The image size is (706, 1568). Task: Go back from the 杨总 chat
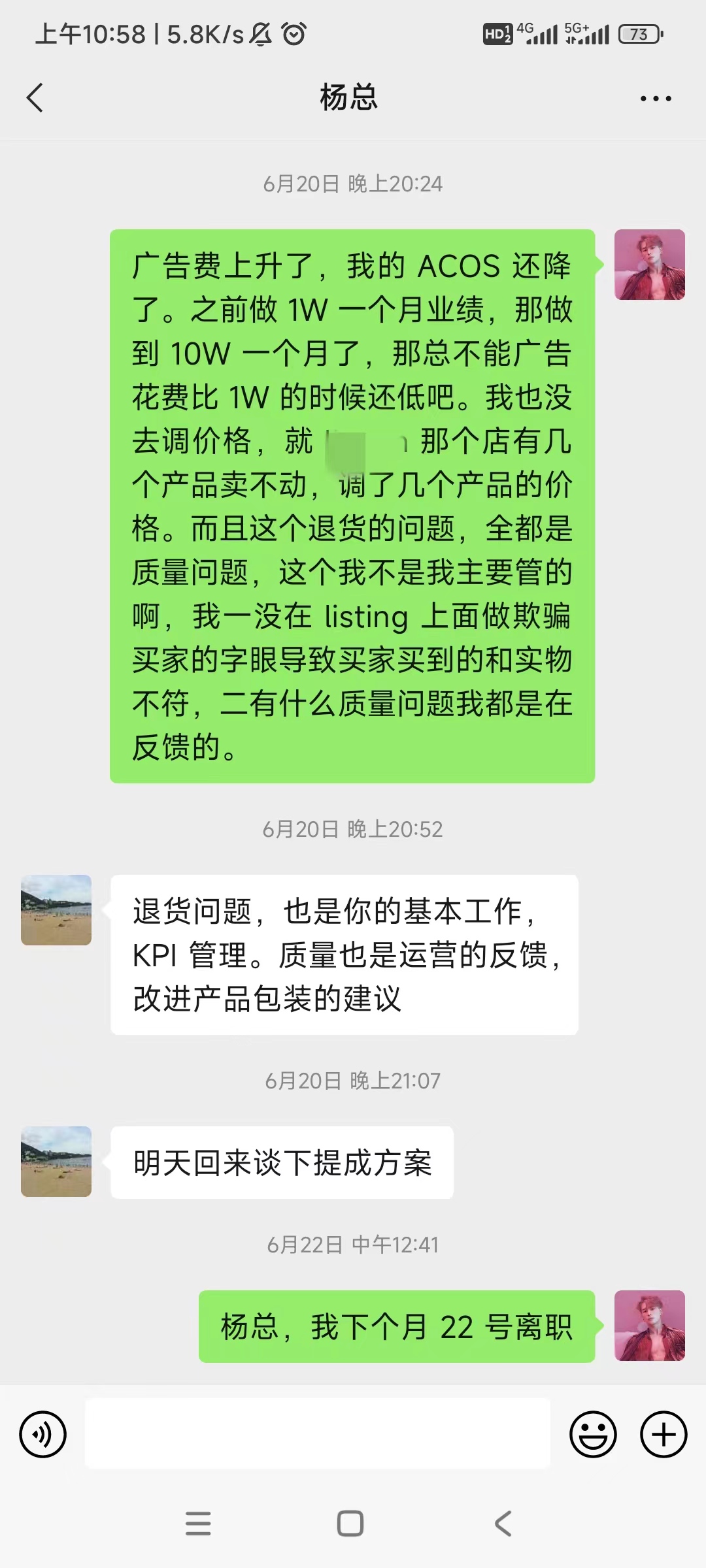35,98
